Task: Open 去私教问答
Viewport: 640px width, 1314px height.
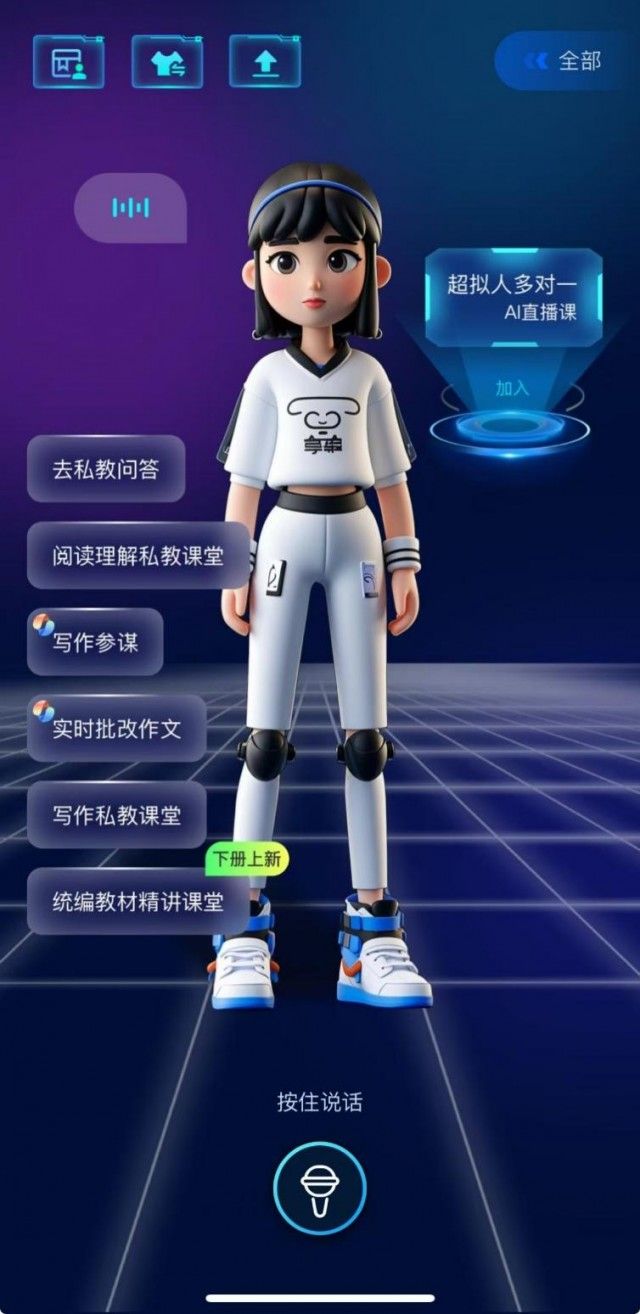Action: tap(106, 468)
